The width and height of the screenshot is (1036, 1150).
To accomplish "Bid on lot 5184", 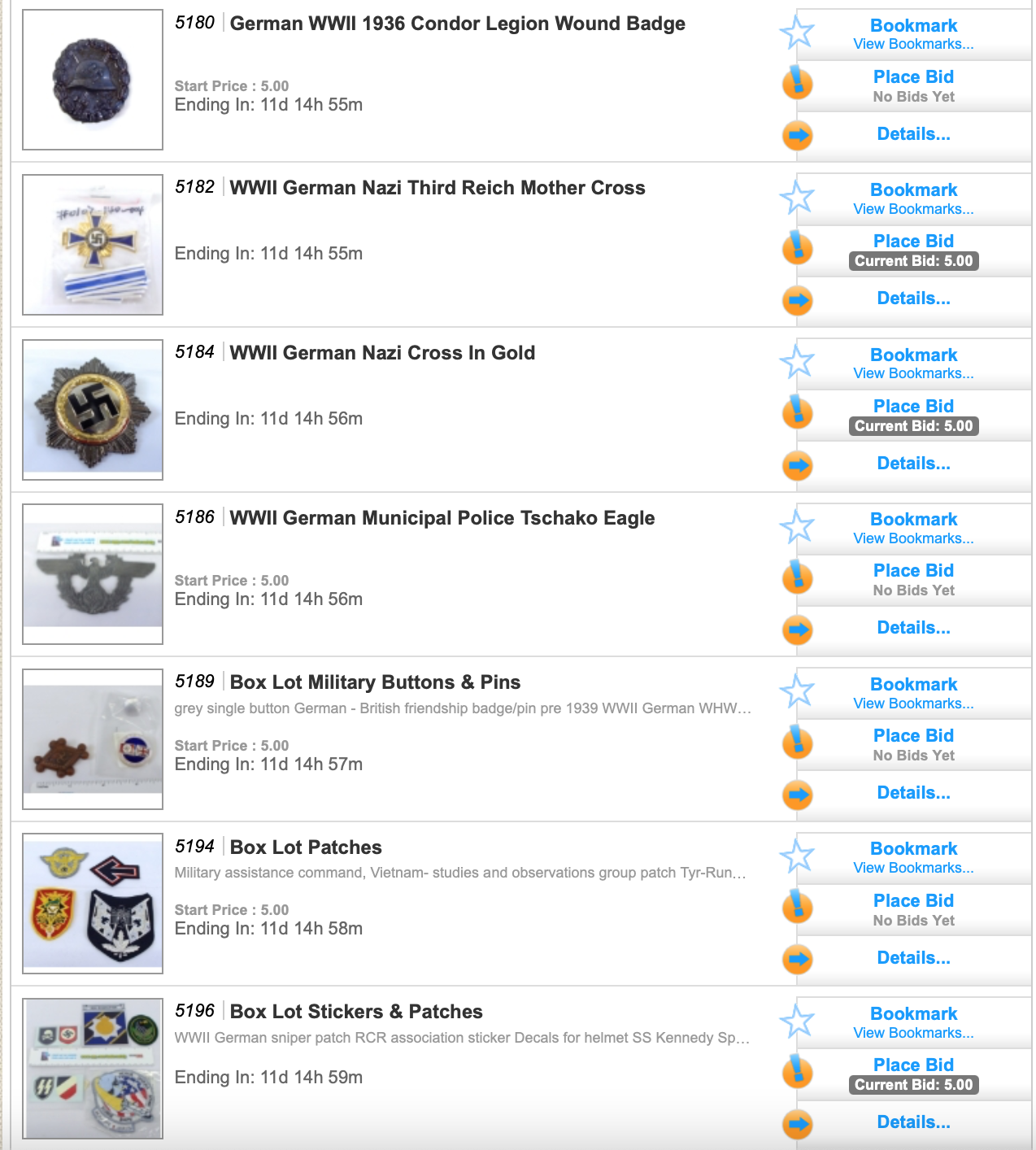I will pos(913,407).
